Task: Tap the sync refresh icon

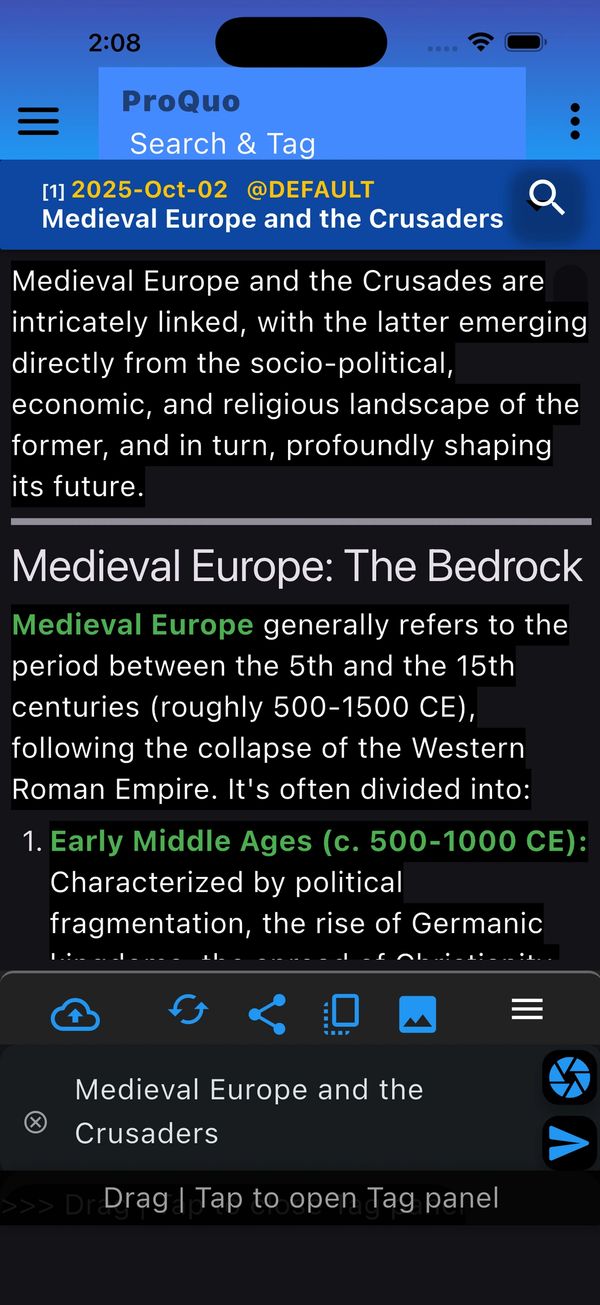Action: point(188,1011)
